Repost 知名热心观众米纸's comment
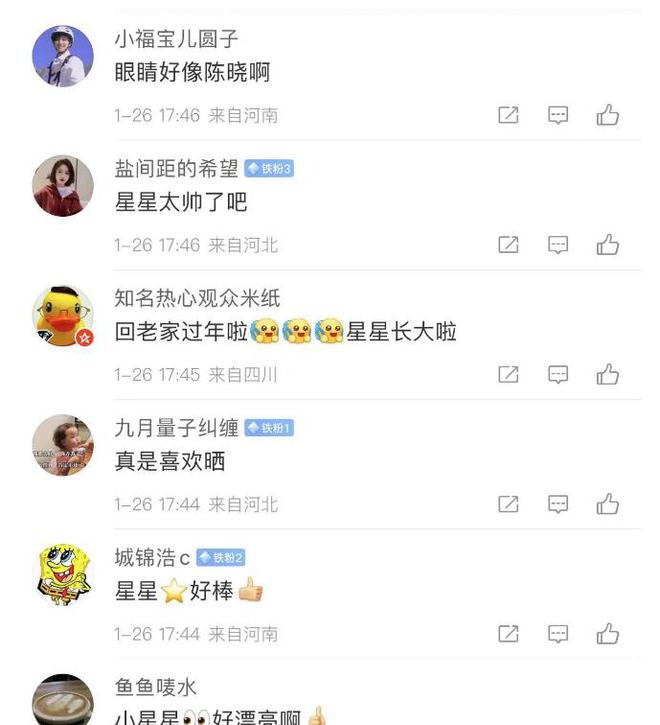Image resolution: width=660 pixels, height=725 pixels. 508,375
